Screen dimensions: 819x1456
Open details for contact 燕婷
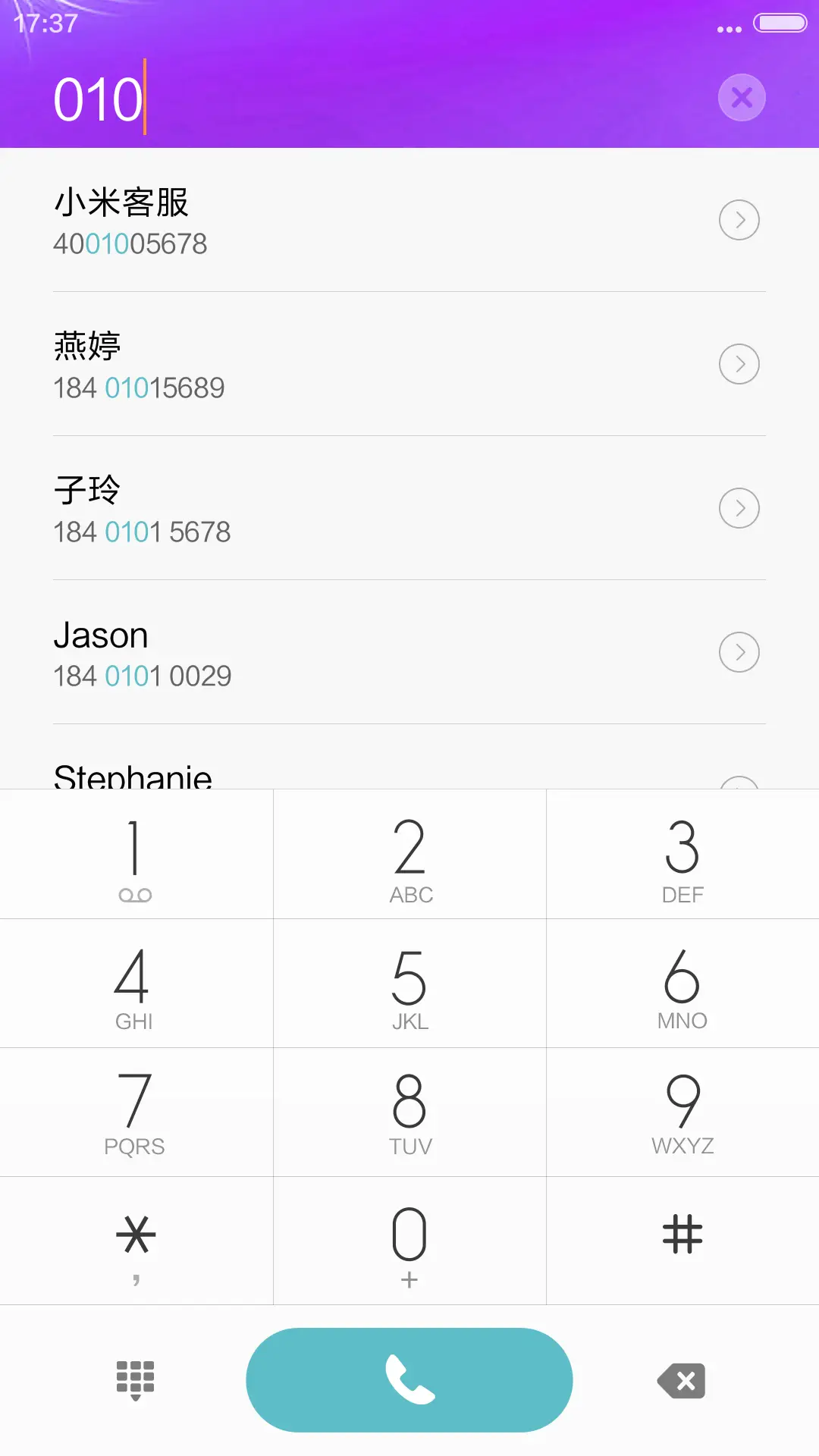click(x=739, y=364)
